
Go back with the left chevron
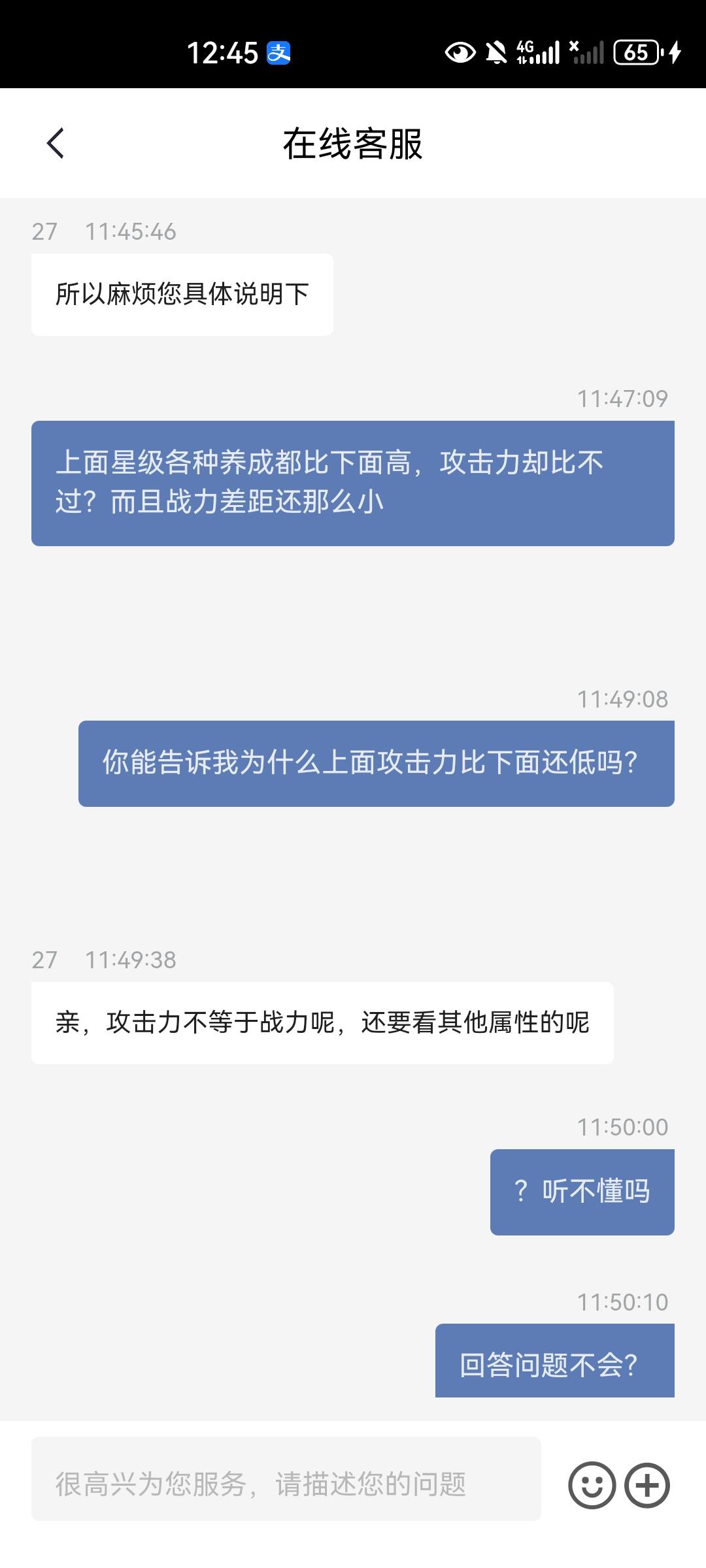coord(55,144)
